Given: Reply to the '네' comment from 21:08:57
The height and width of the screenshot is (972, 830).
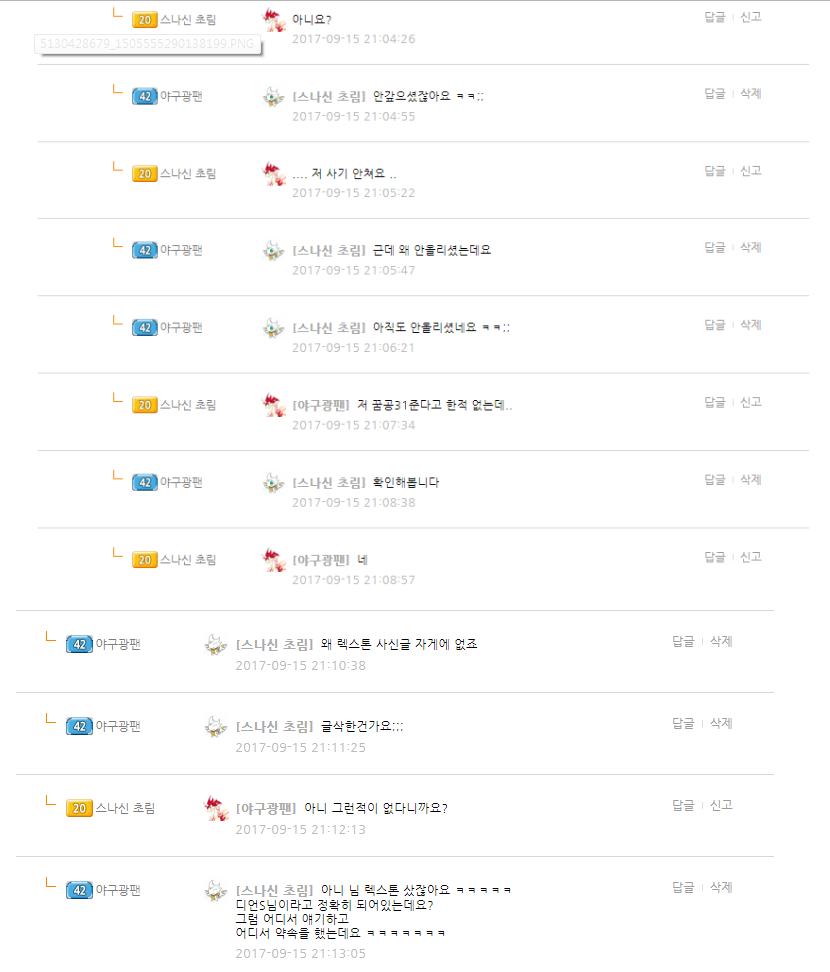Looking at the screenshot, I should click(714, 557).
